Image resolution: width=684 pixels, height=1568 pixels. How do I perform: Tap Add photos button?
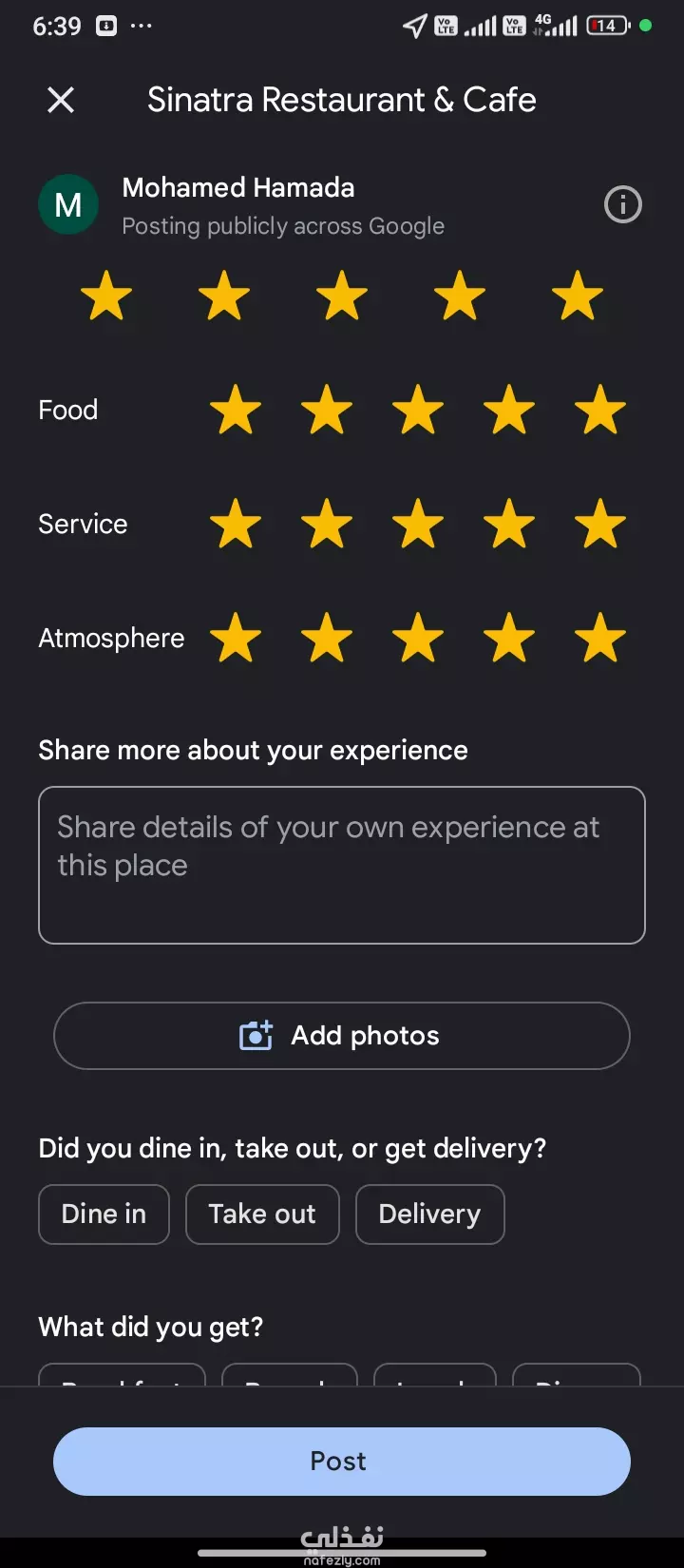[x=342, y=1036]
